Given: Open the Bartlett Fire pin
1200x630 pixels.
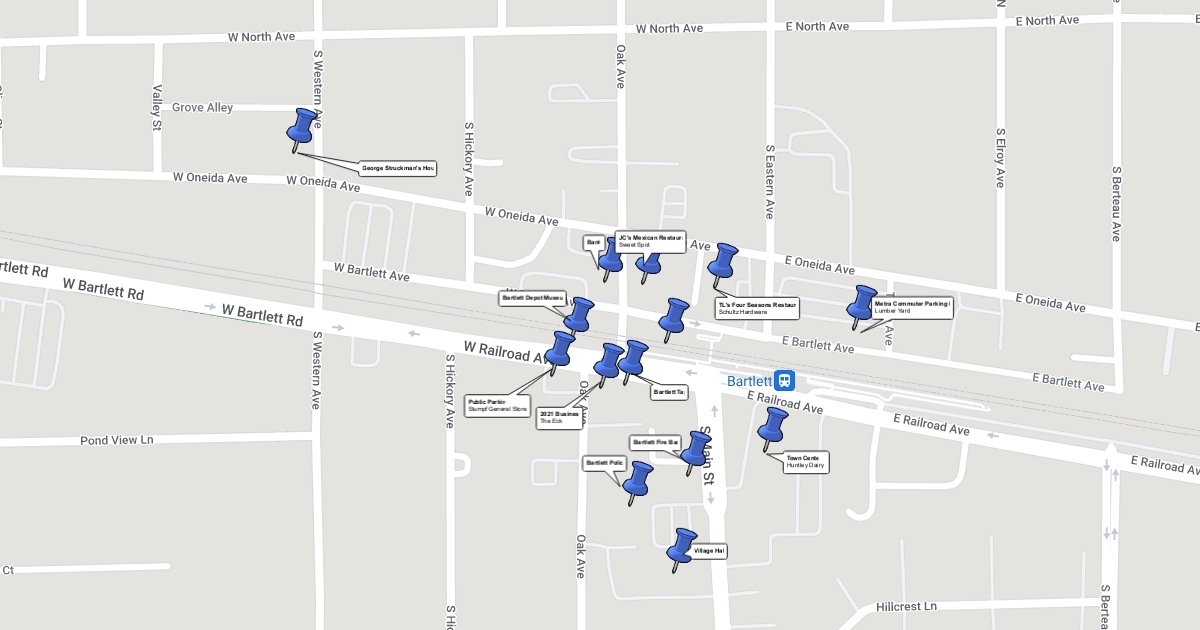Looking at the screenshot, I should (x=695, y=450).
